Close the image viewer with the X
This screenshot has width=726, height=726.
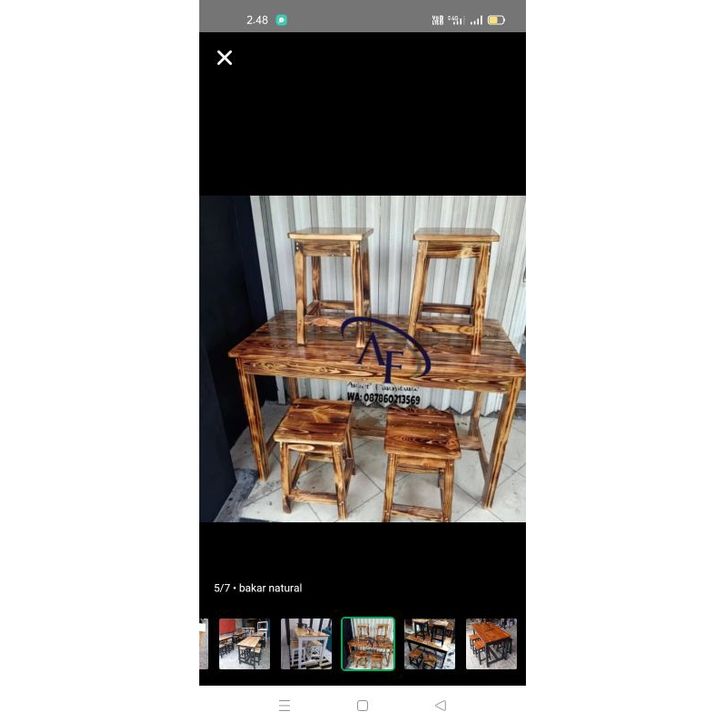(x=225, y=58)
